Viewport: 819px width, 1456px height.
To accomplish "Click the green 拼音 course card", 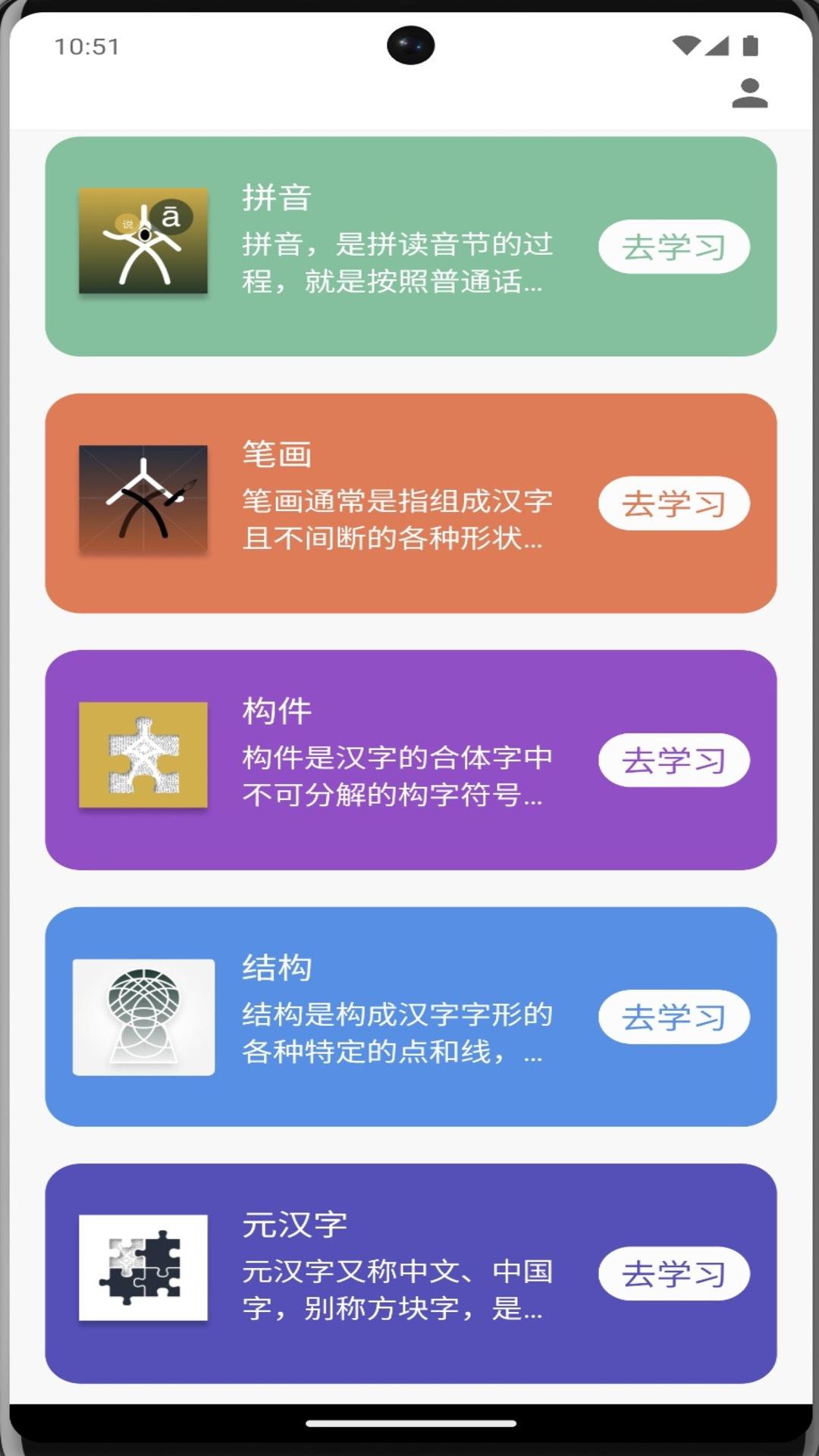I will pyautogui.click(x=409, y=245).
